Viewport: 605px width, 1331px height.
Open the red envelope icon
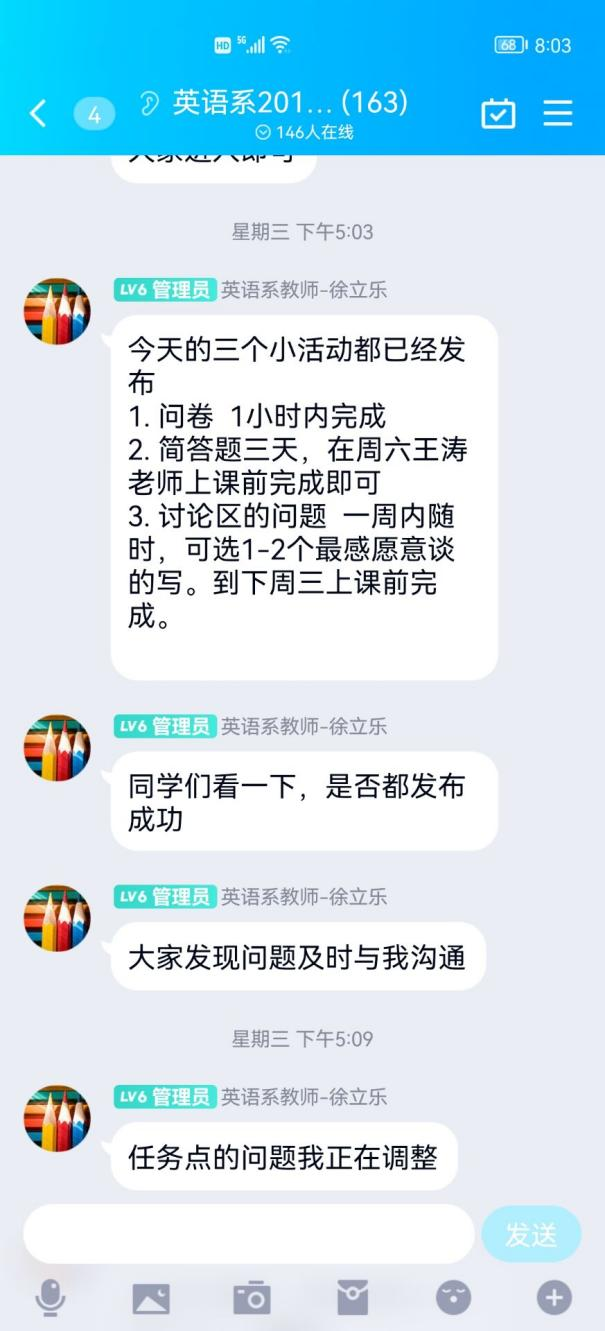pyautogui.click(x=353, y=1297)
